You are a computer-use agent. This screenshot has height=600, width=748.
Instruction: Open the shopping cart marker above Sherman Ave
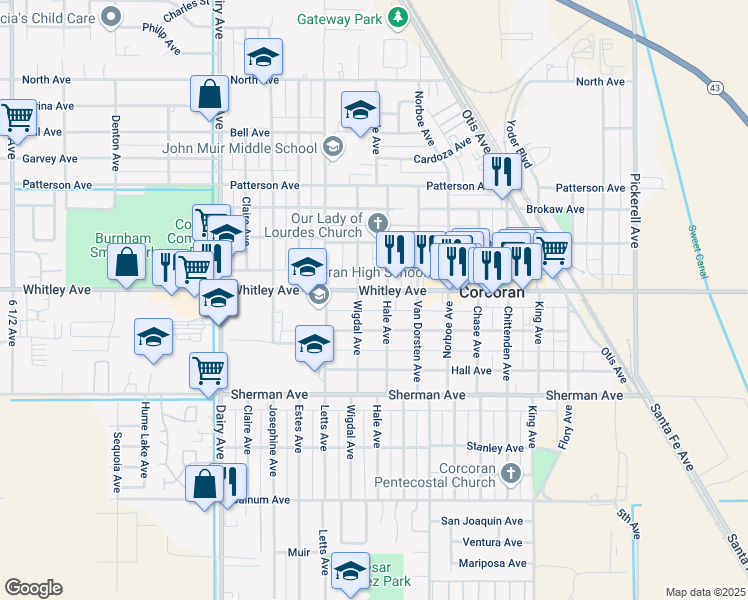[x=209, y=370]
